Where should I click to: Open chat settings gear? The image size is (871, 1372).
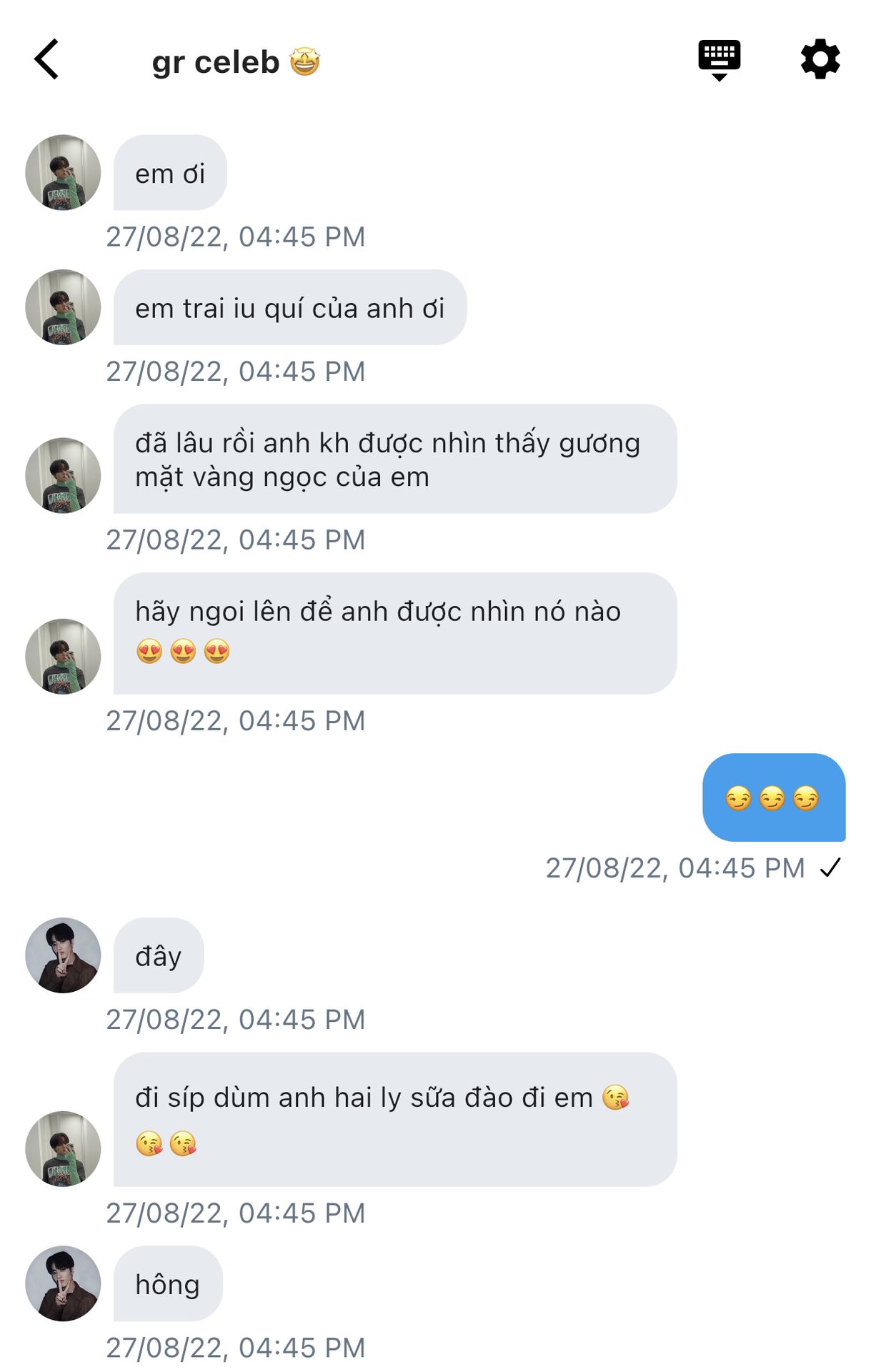point(820,59)
